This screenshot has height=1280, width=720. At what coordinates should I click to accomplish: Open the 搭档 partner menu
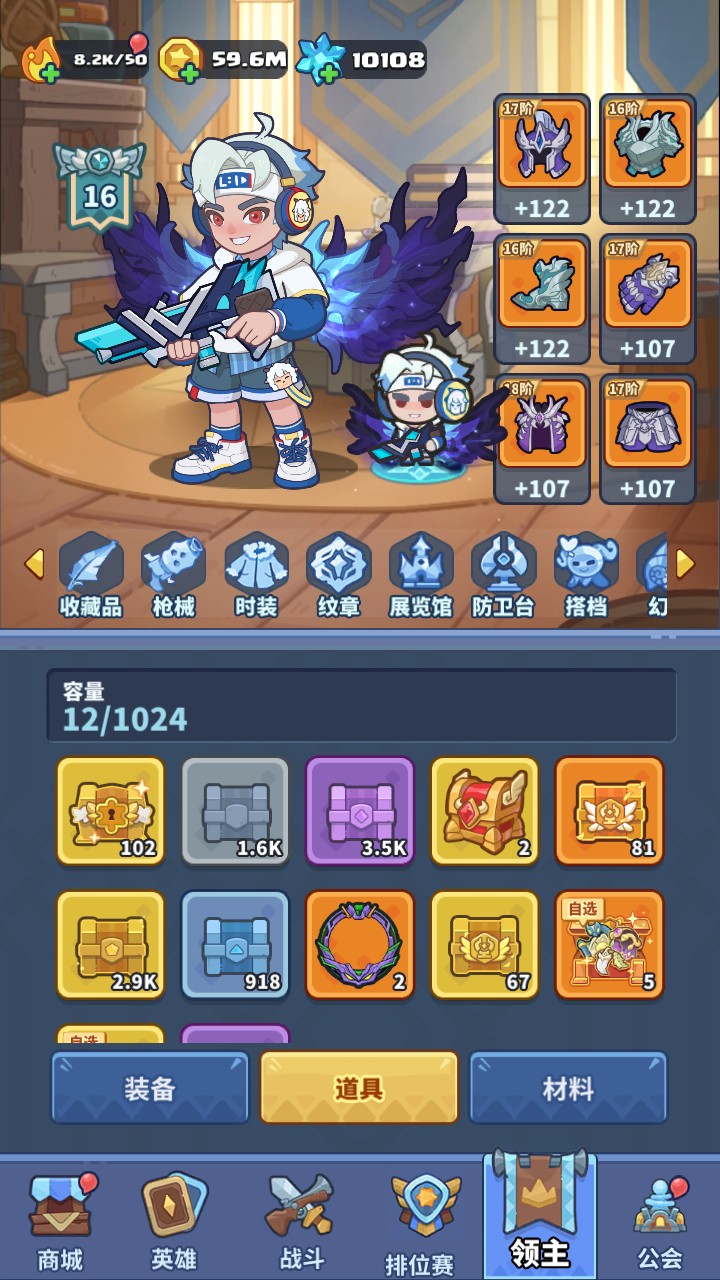586,576
